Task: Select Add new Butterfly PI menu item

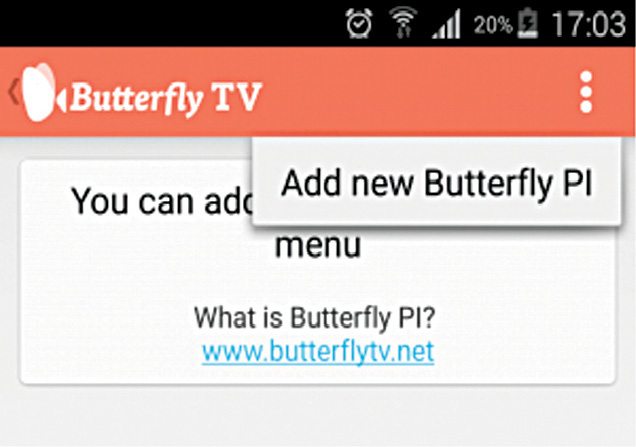Action: 437,184
